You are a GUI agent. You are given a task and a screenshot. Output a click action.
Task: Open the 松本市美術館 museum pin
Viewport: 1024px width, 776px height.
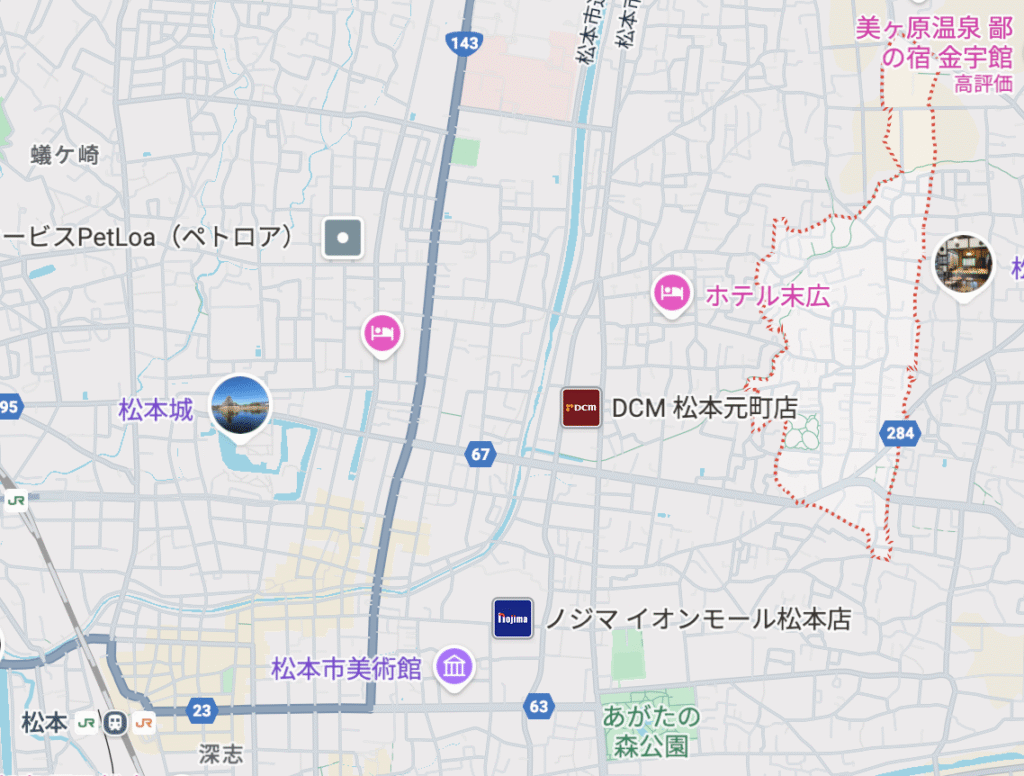[x=454, y=665]
